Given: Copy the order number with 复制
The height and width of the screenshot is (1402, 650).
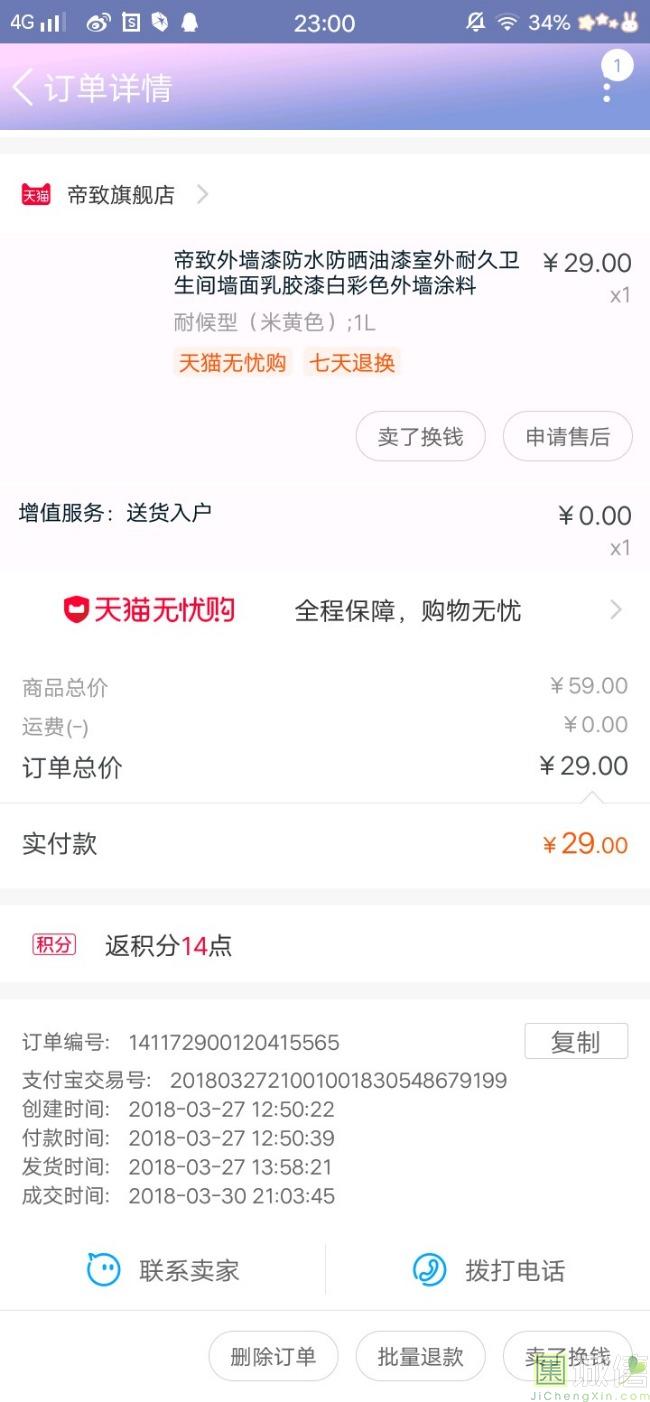Looking at the screenshot, I should point(575,1042).
